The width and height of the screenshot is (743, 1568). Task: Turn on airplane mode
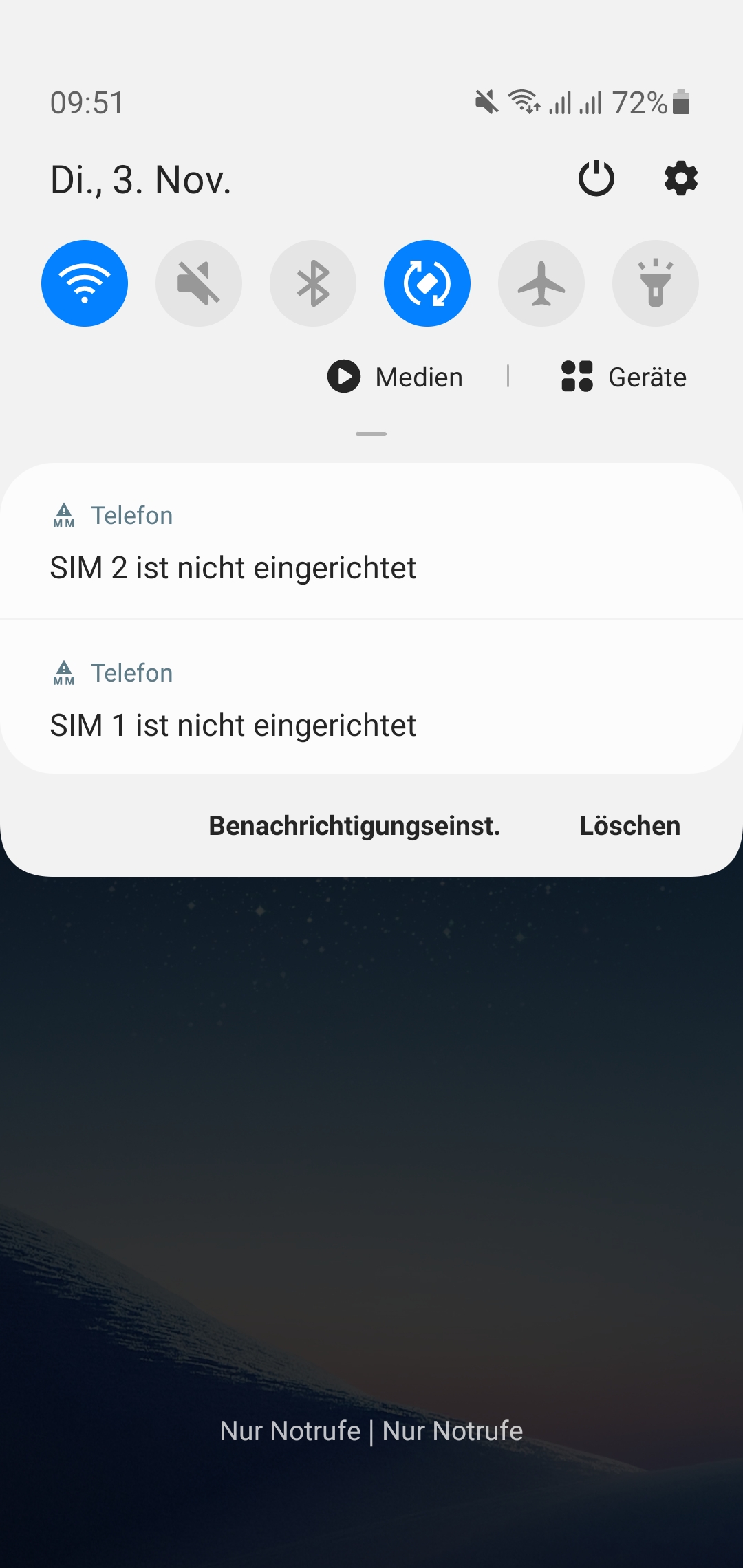541,283
